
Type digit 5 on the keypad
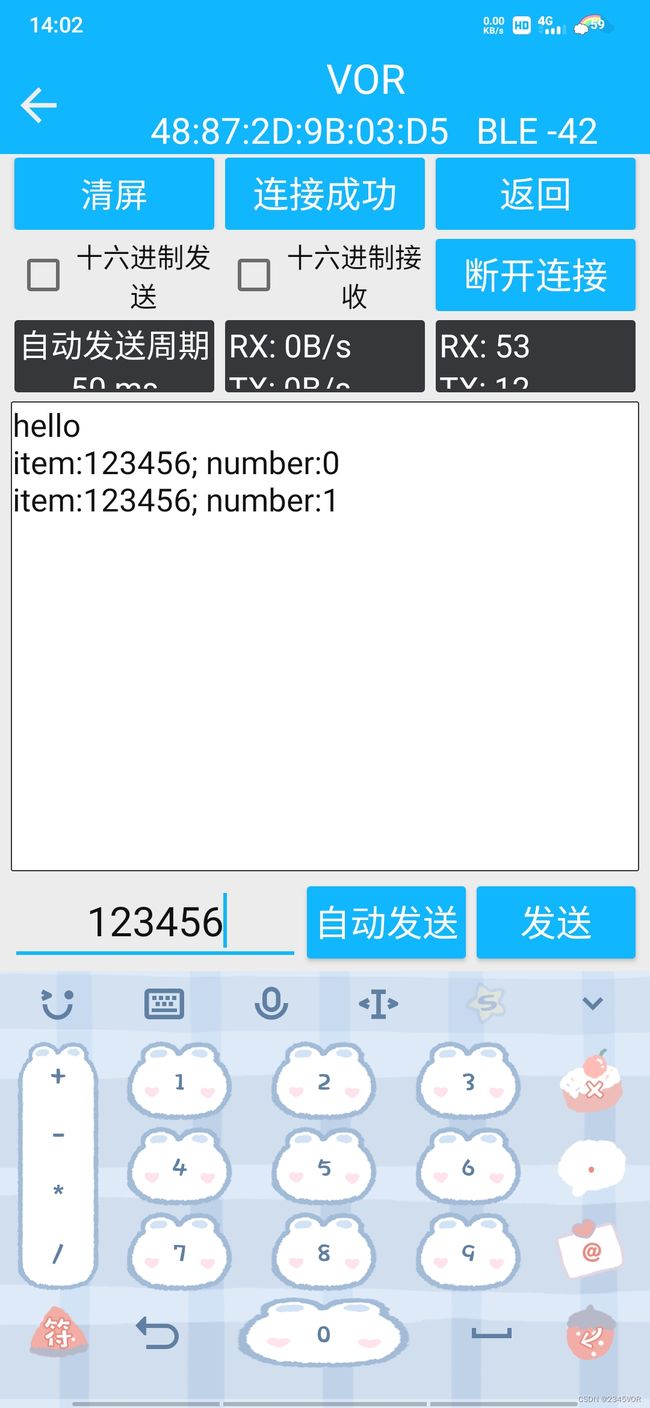(x=324, y=1167)
